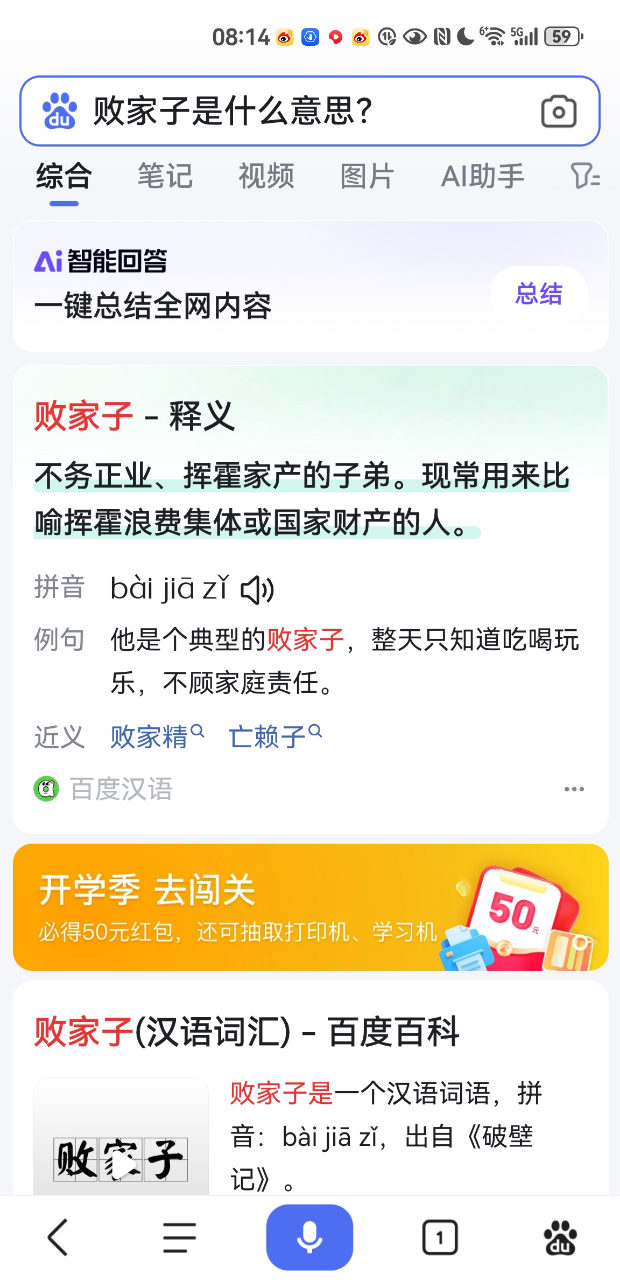Look up the synonym 败家精
Viewport: 620px width, 1280px height.
coord(157,737)
